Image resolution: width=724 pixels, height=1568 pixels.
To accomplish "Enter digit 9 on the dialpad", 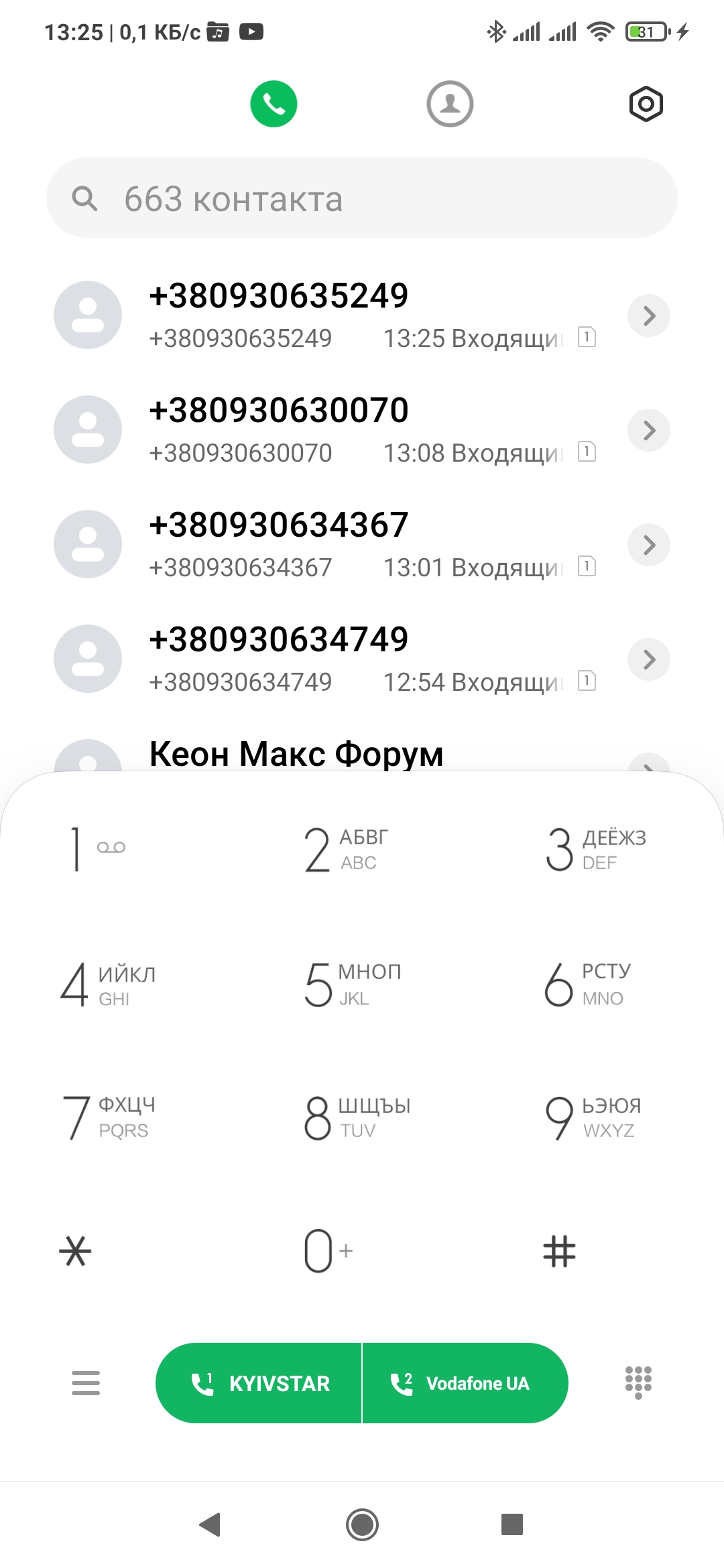I will tap(590, 1117).
